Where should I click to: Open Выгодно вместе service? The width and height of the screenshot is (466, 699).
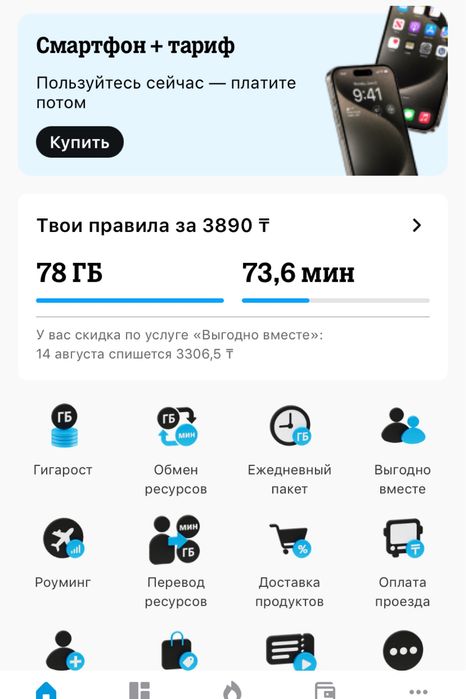pyautogui.click(x=403, y=450)
